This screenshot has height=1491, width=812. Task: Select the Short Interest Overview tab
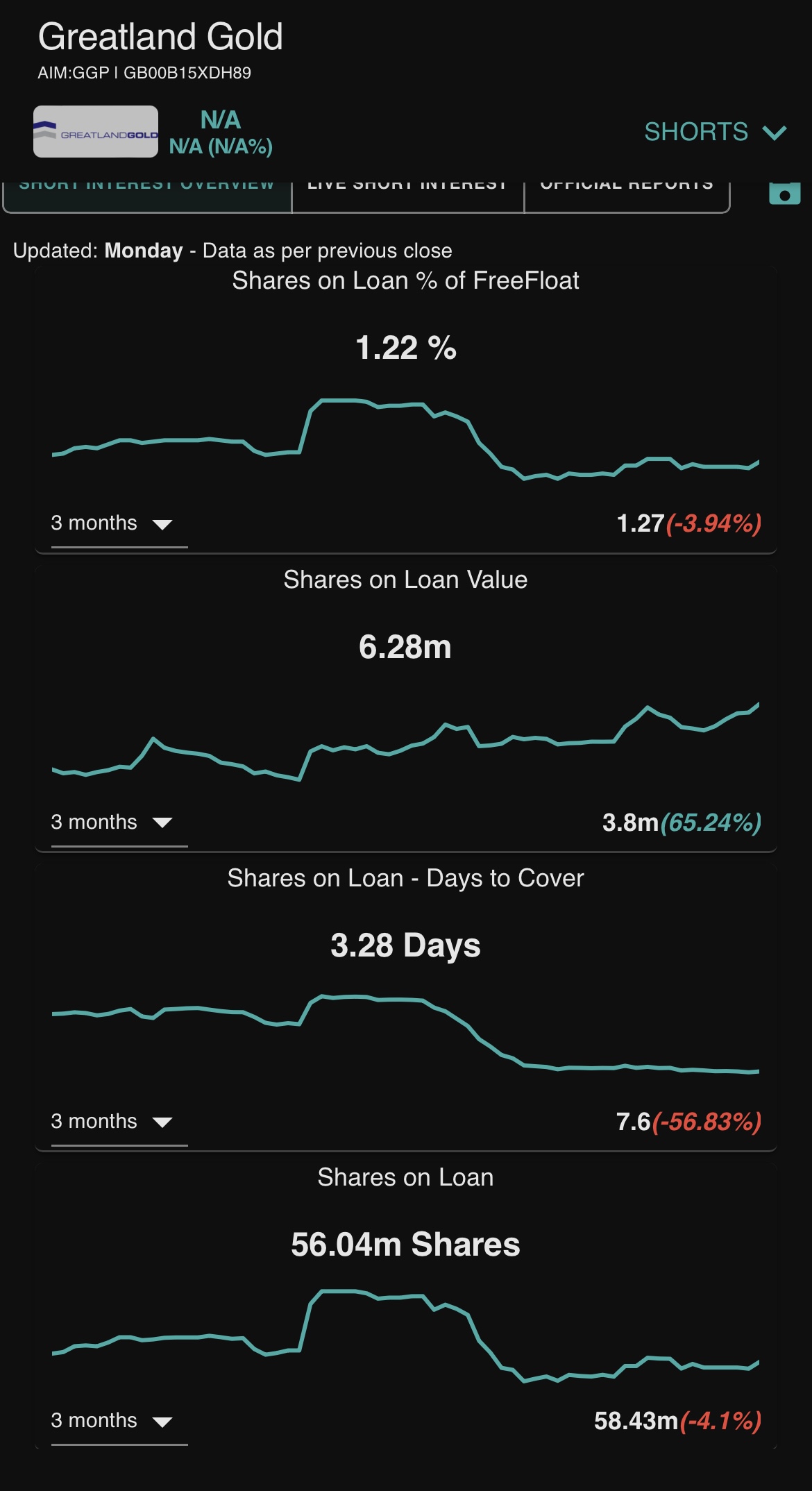[147, 196]
